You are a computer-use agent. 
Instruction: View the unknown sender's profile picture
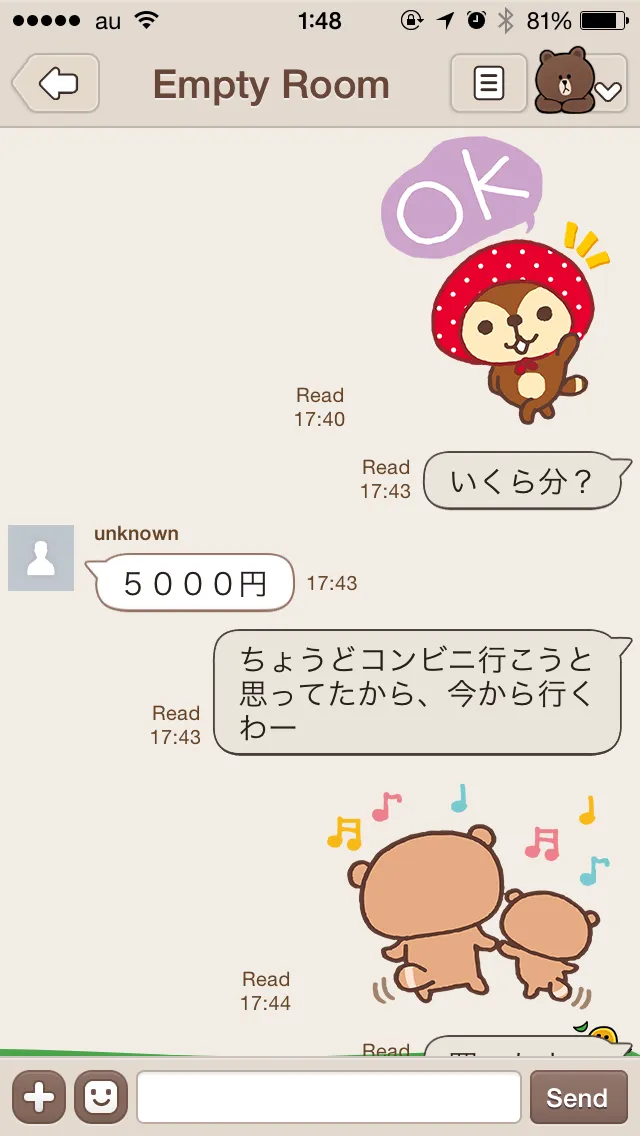(41, 558)
